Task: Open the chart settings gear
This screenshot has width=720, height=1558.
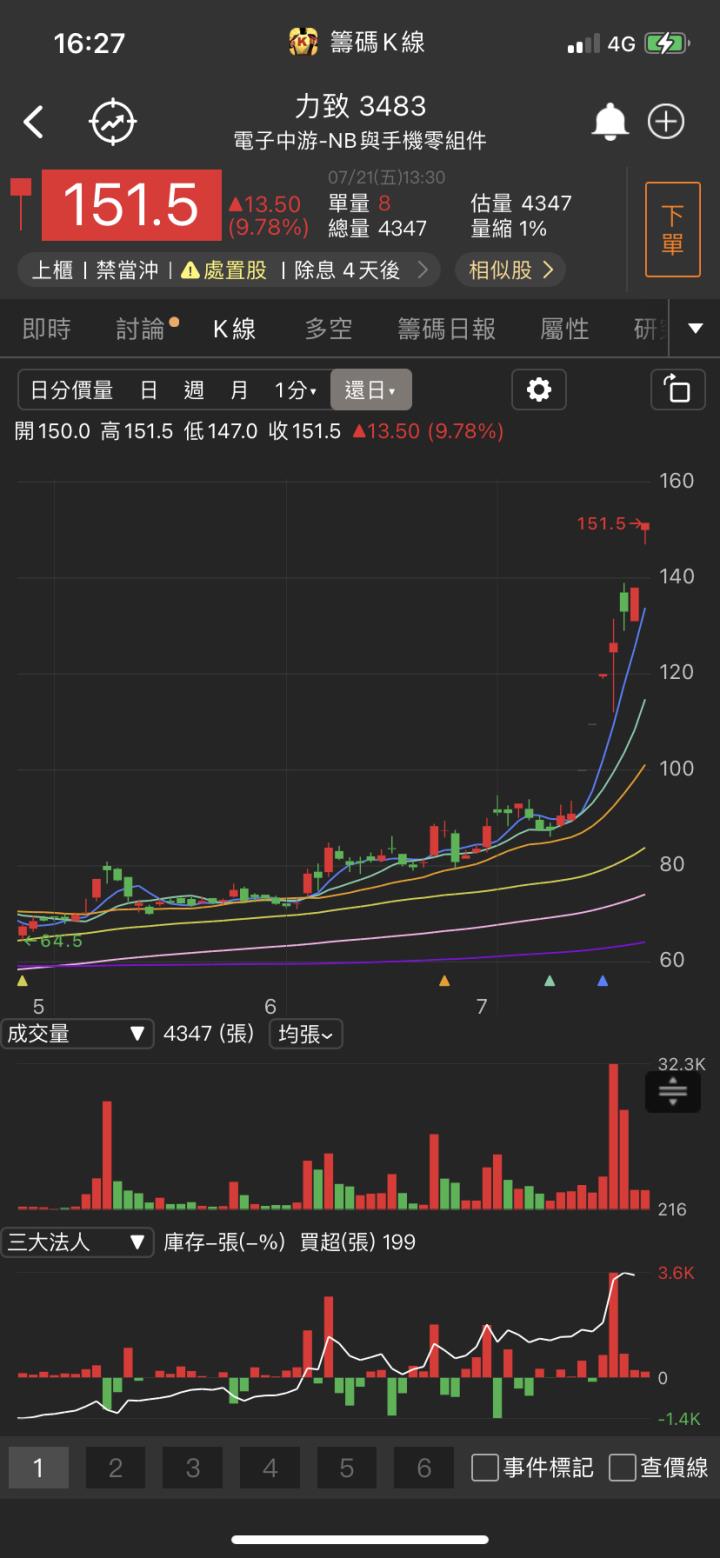Action: (539, 390)
